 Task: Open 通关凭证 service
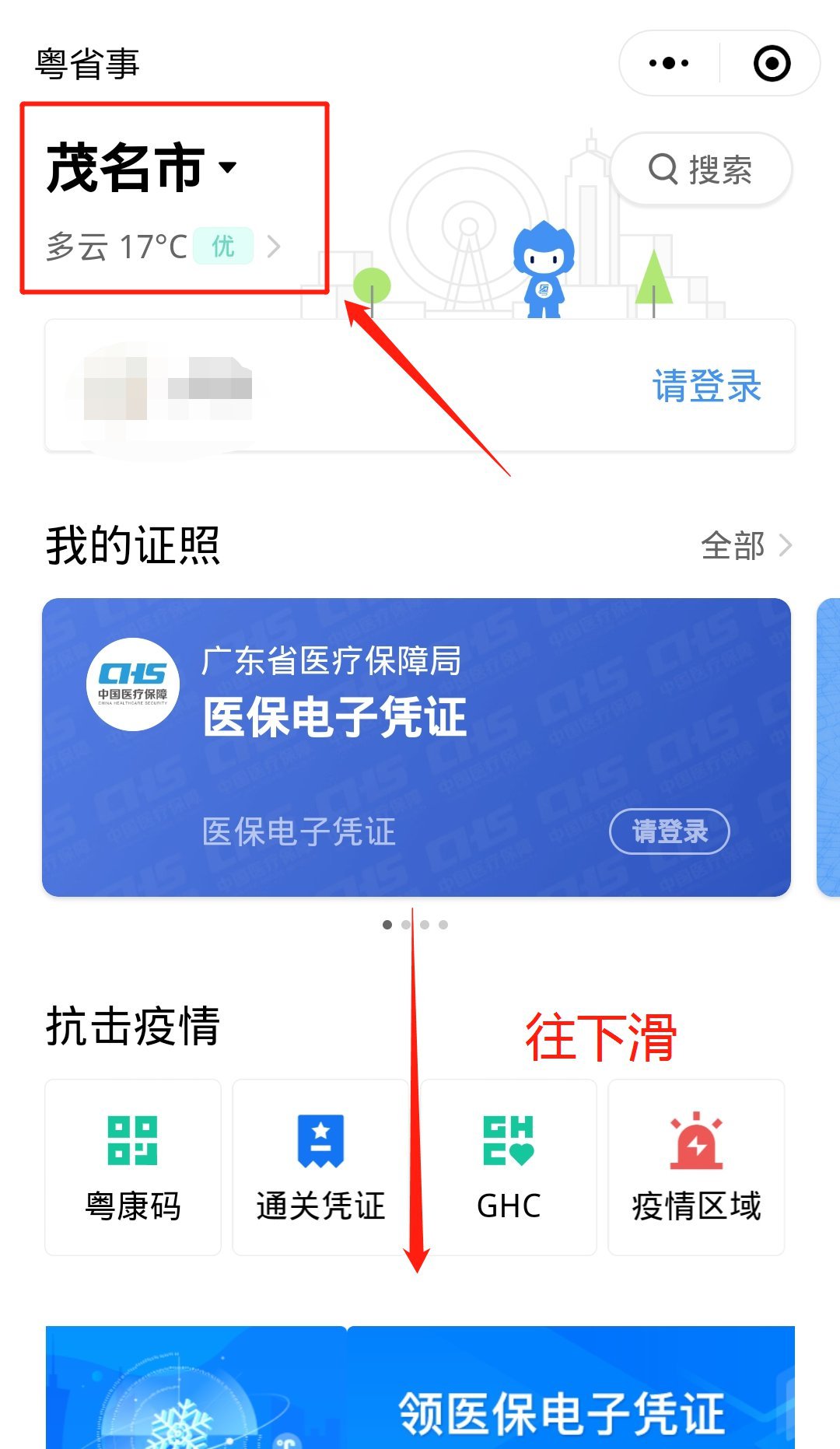click(320, 1167)
